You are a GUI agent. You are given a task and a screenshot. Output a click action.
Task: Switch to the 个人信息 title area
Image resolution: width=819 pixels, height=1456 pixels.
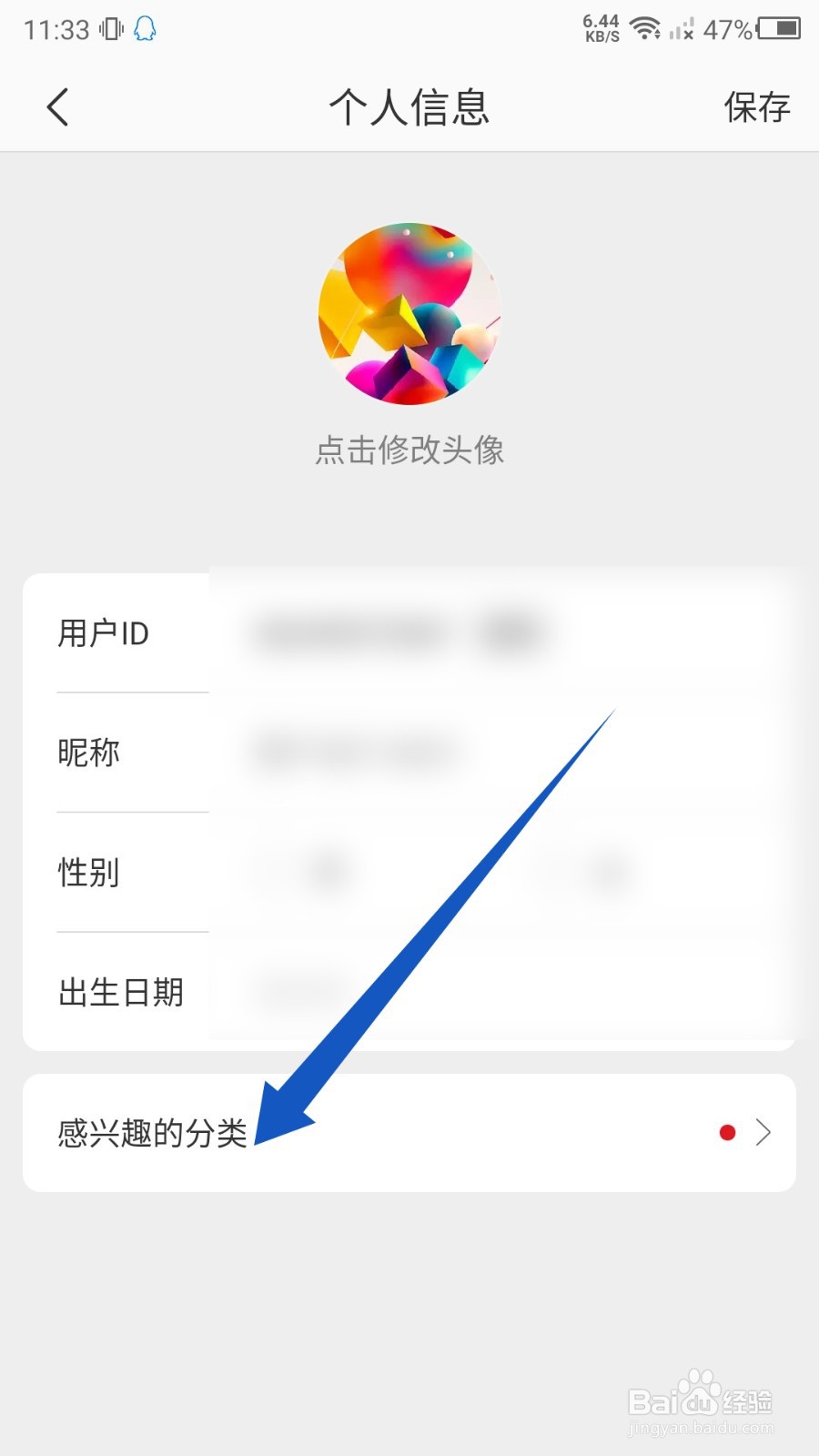[x=409, y=106]
